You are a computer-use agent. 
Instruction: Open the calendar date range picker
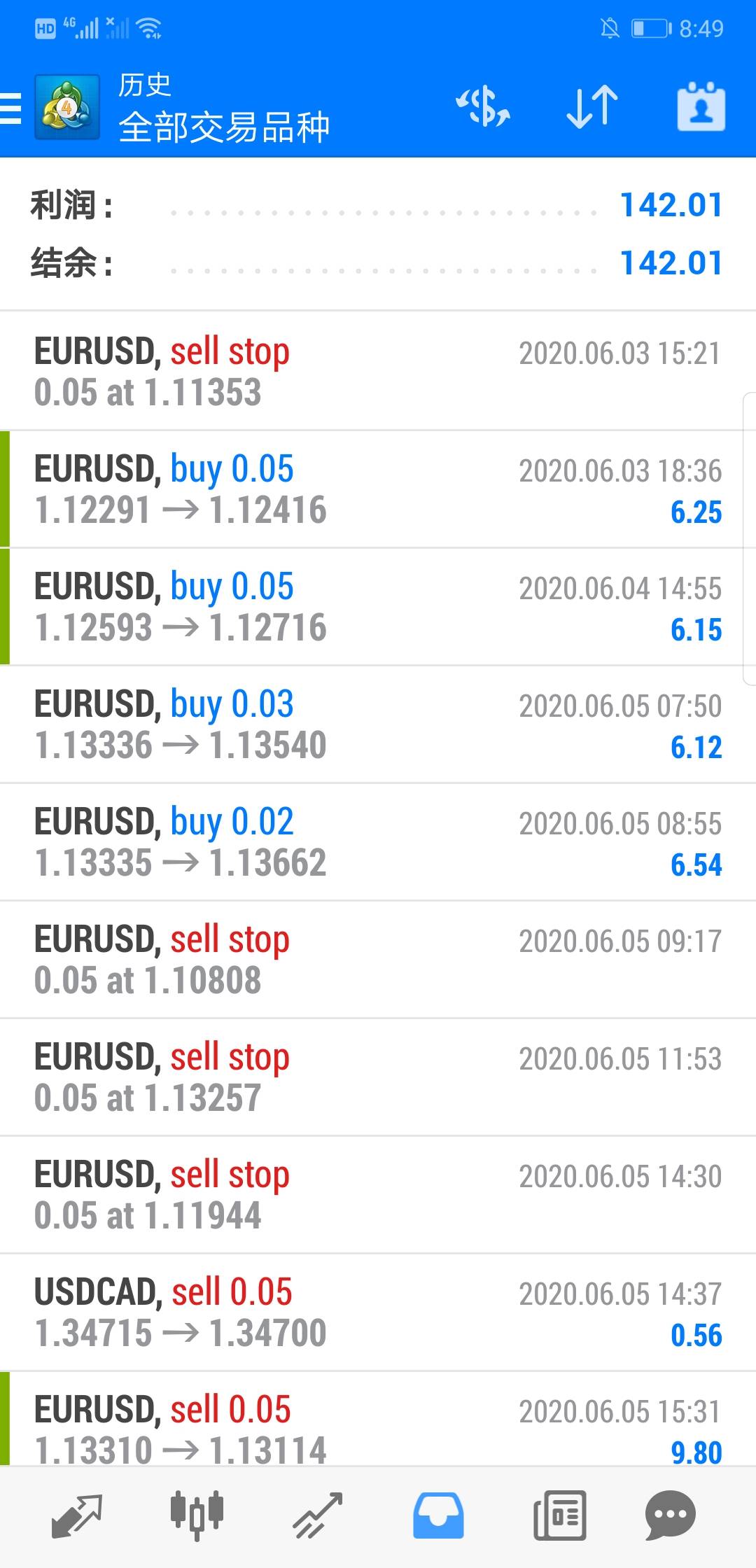coord(701,107)
